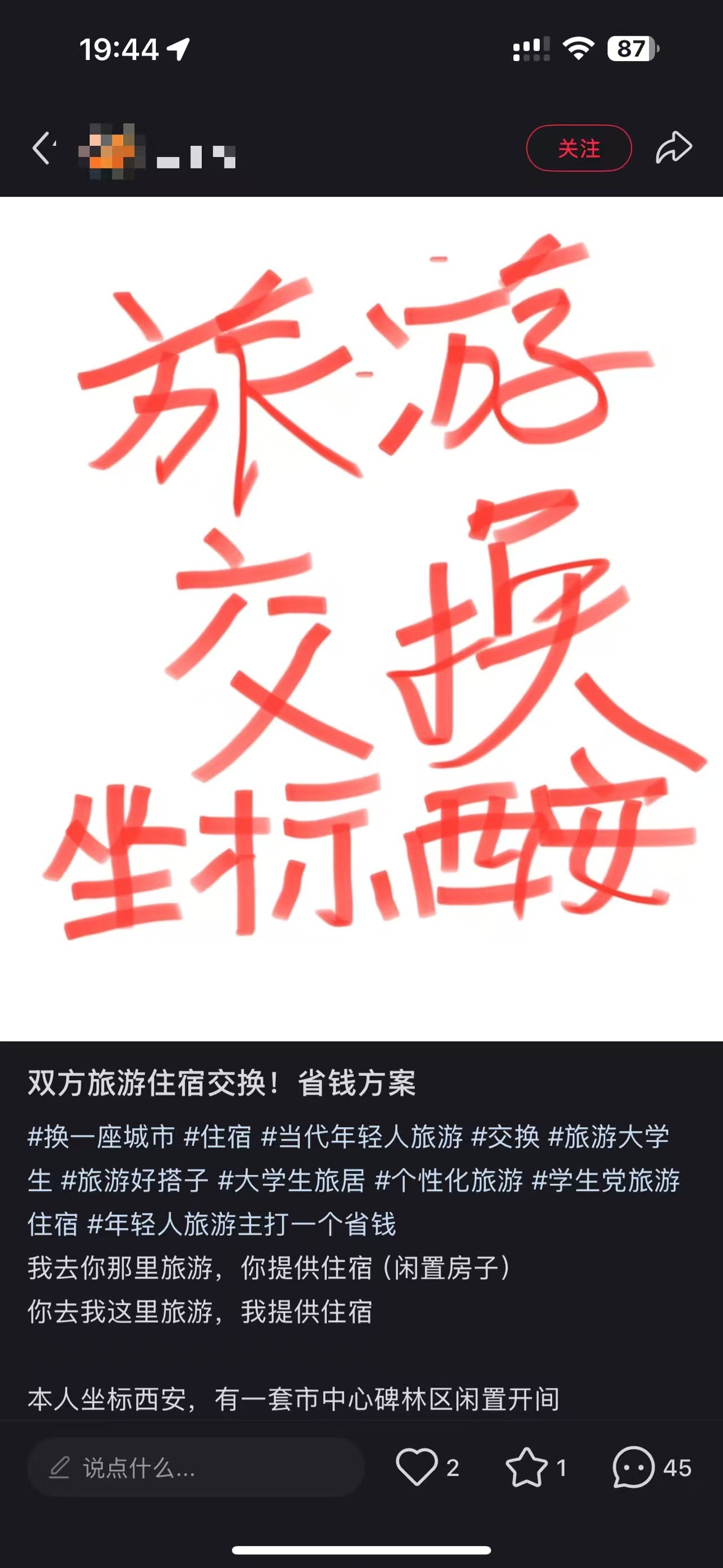Open the #旅游好搭子 hashtag

click(x=135, y=1180)
